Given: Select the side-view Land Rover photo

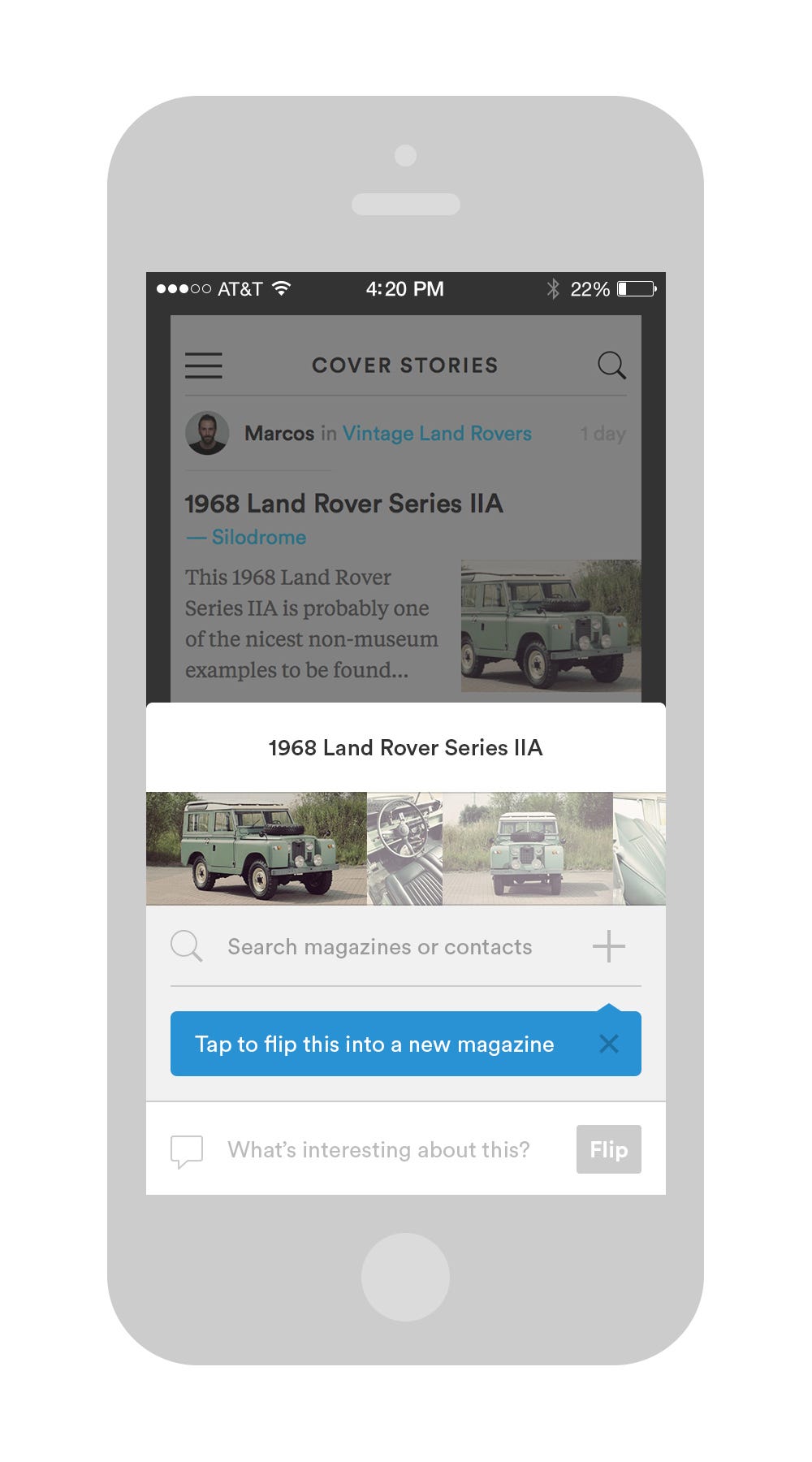Looking at the screenshot, I should (256, 849).
